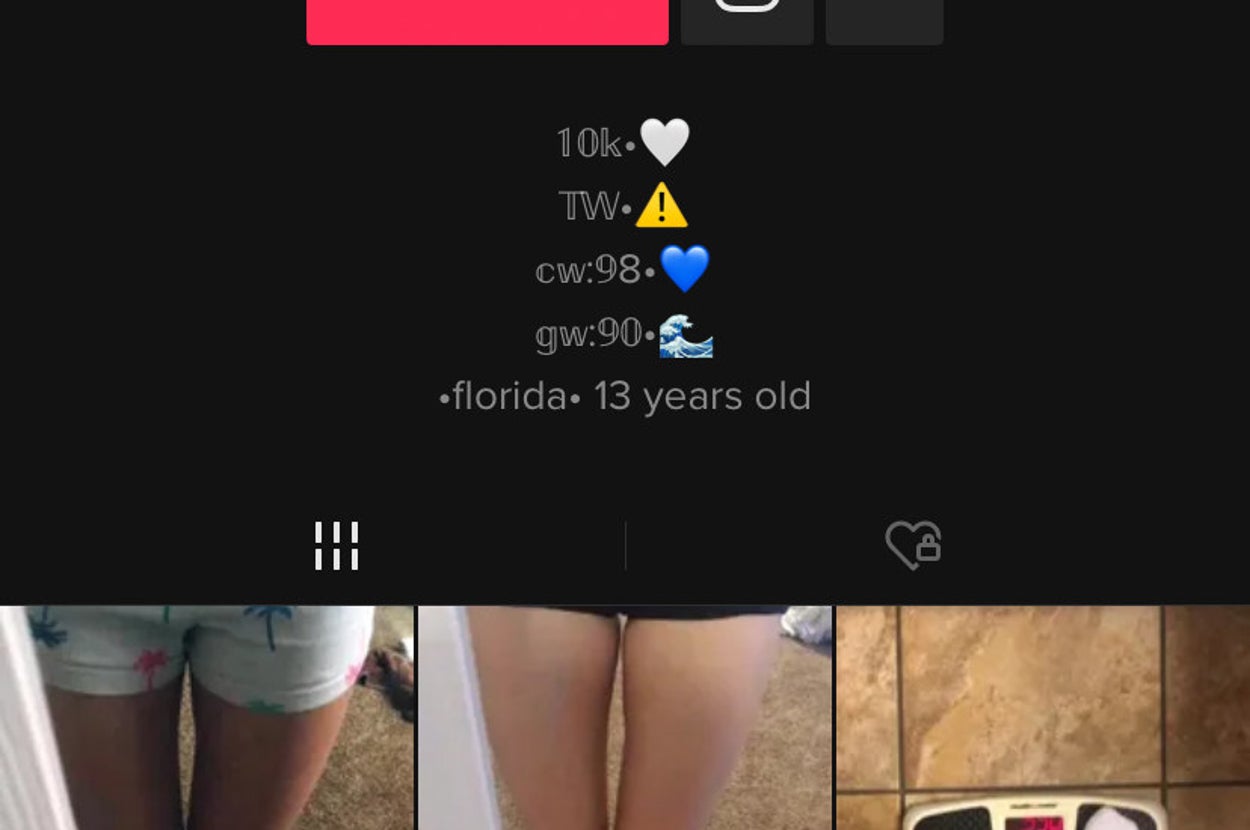Image resolution: width=1250 pixels, height=830 pixels.
Task: Tap the red Follow button
Action: tap(487, 20)
